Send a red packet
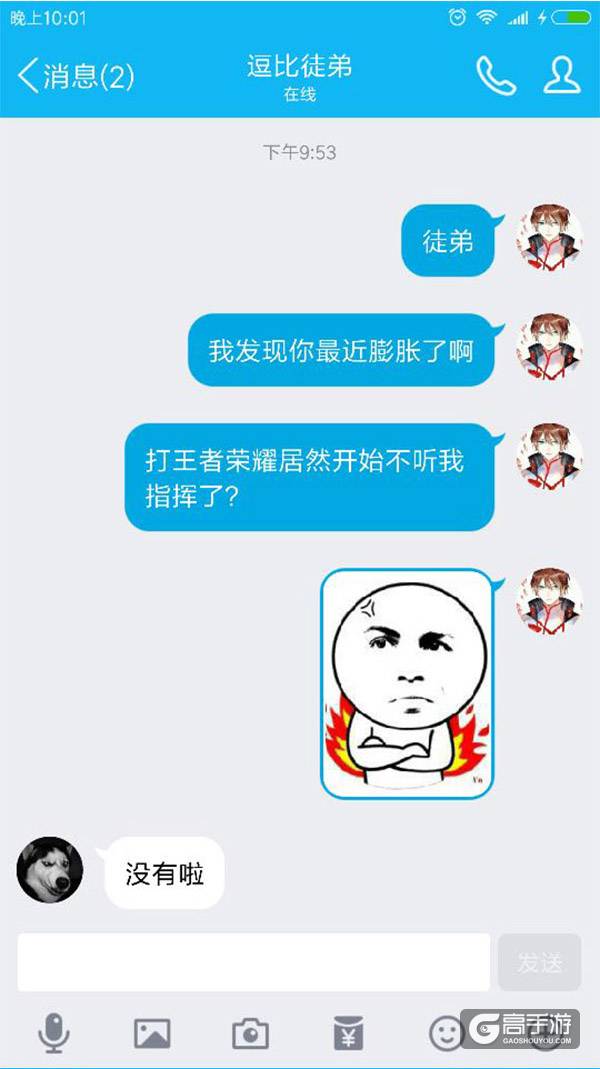The height and width of the screenshot is (1069, 600). point(348,1032)
